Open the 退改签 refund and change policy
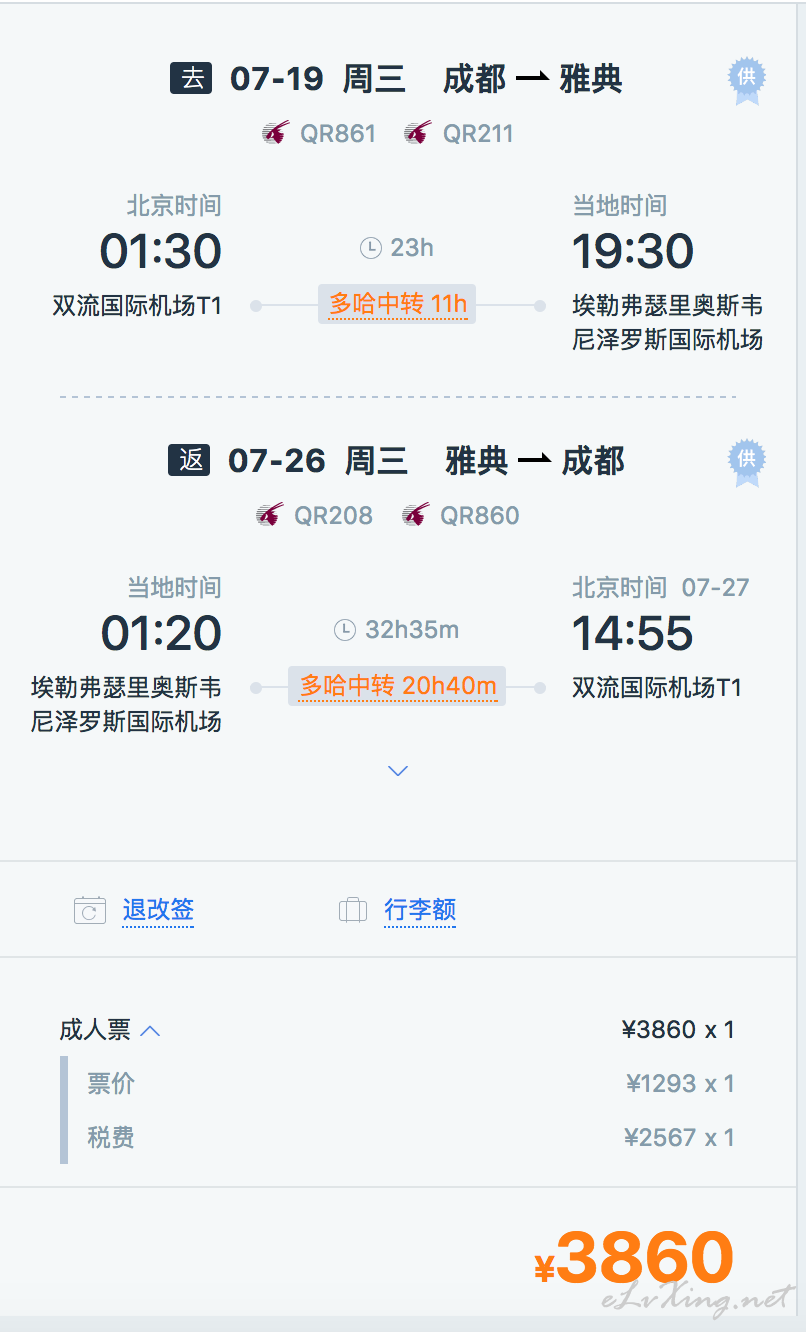This screenshot has width=806, height=1332. pos(158,910)
